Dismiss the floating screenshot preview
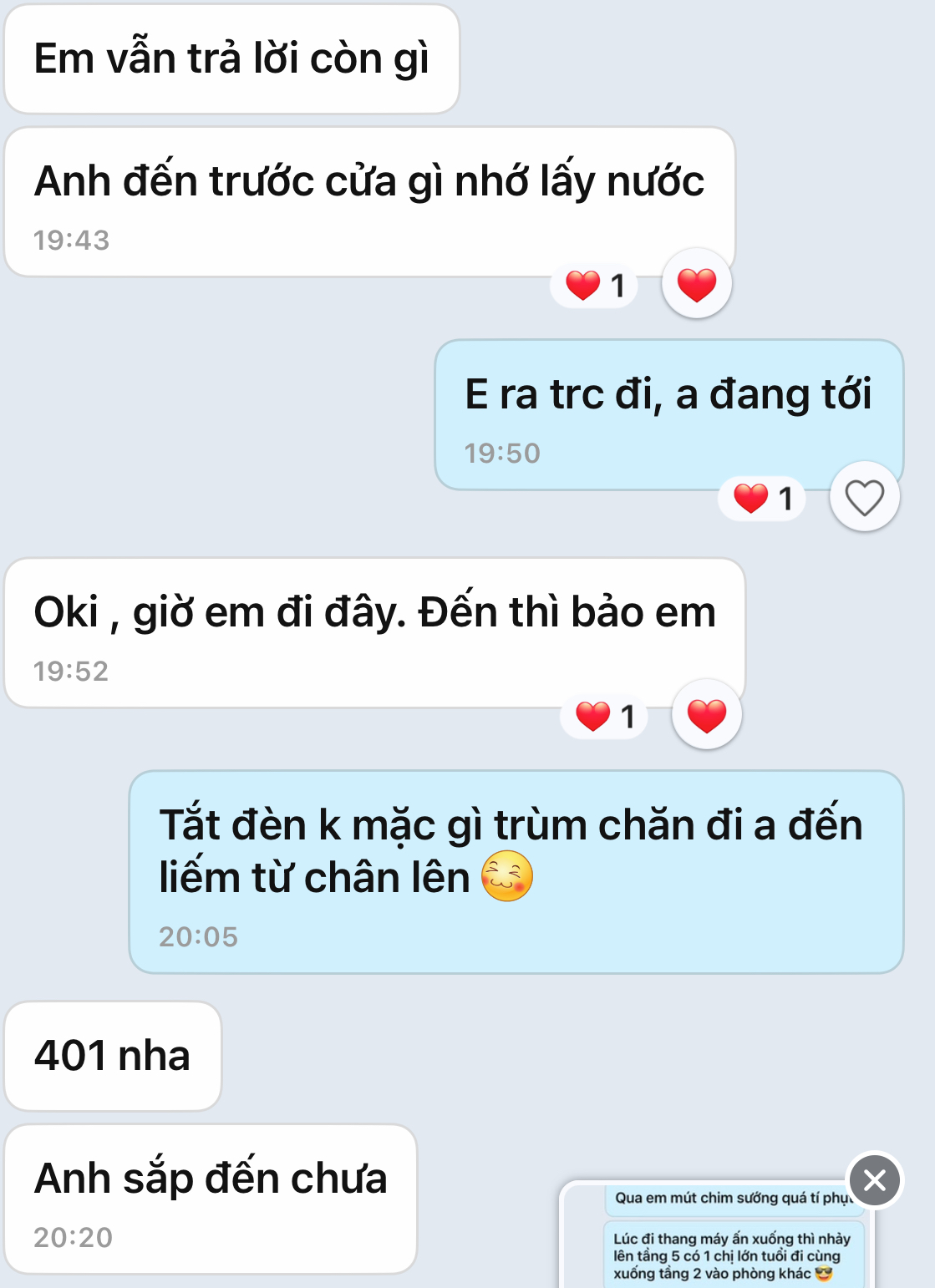Screen dimensions: 935x1288 pyautogui.click(x=874, y=1179)
